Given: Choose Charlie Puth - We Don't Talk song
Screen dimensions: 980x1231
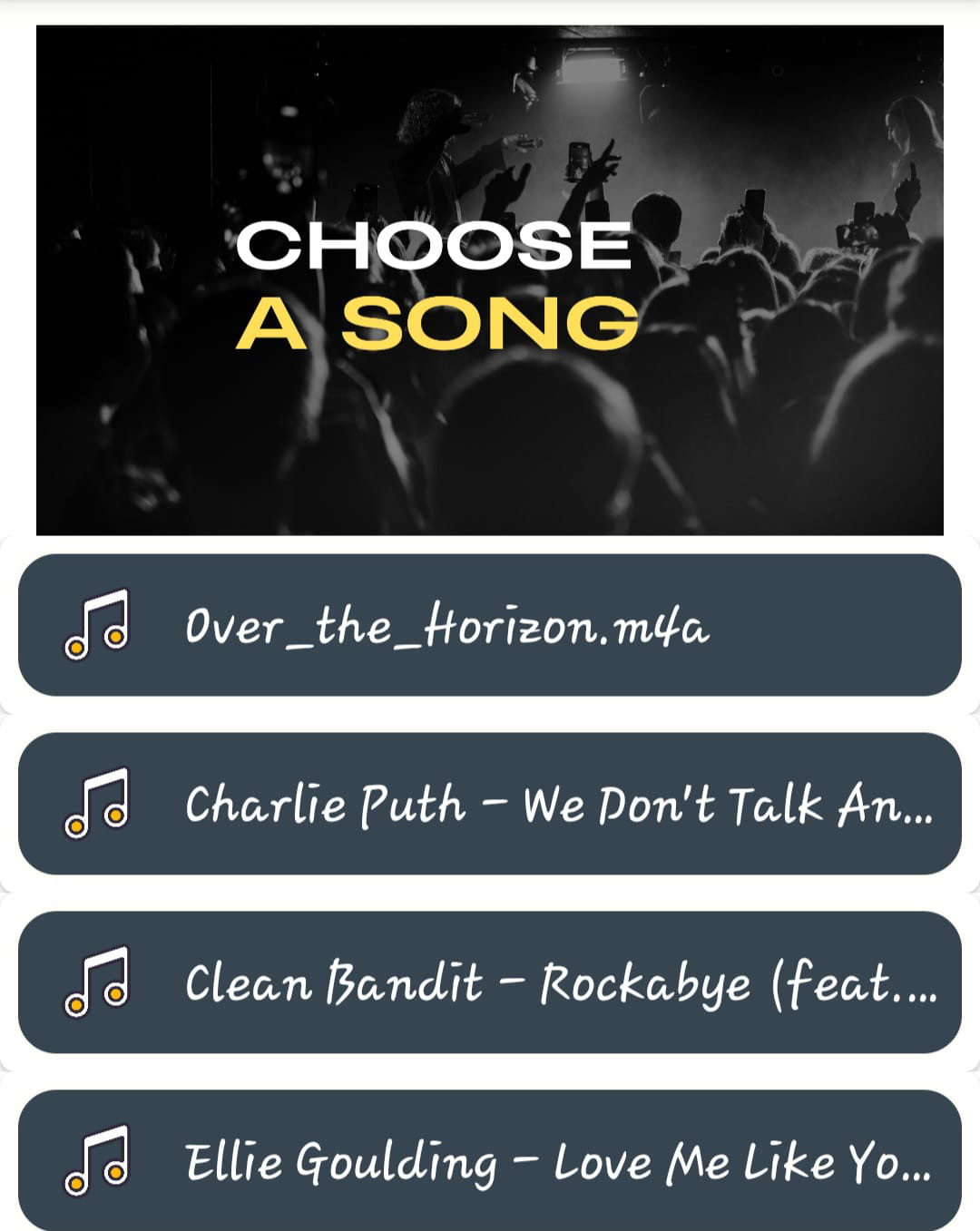Looking at the screenshot, I should click(x=490, y=804).
